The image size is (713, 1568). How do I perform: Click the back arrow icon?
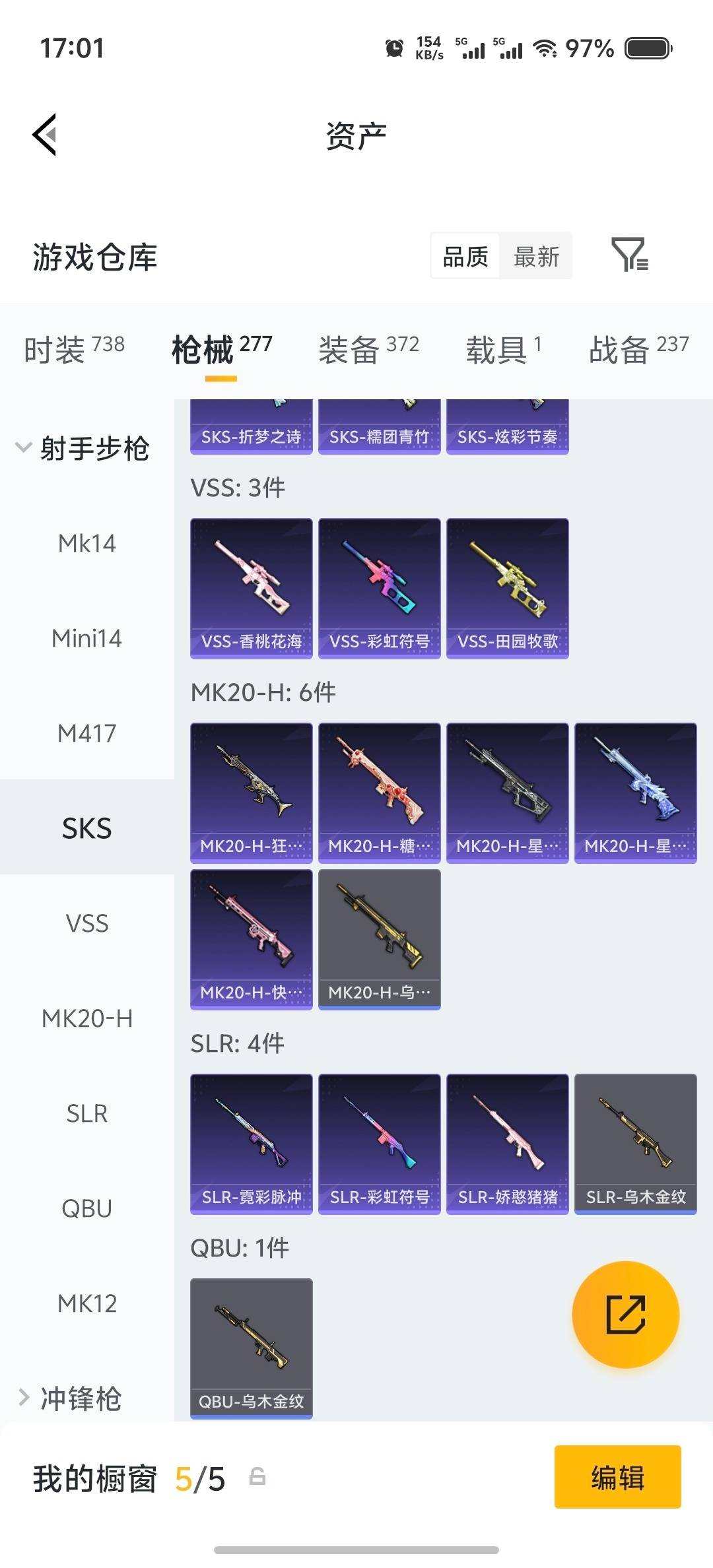pyautogui.click(x=44, y=135)
